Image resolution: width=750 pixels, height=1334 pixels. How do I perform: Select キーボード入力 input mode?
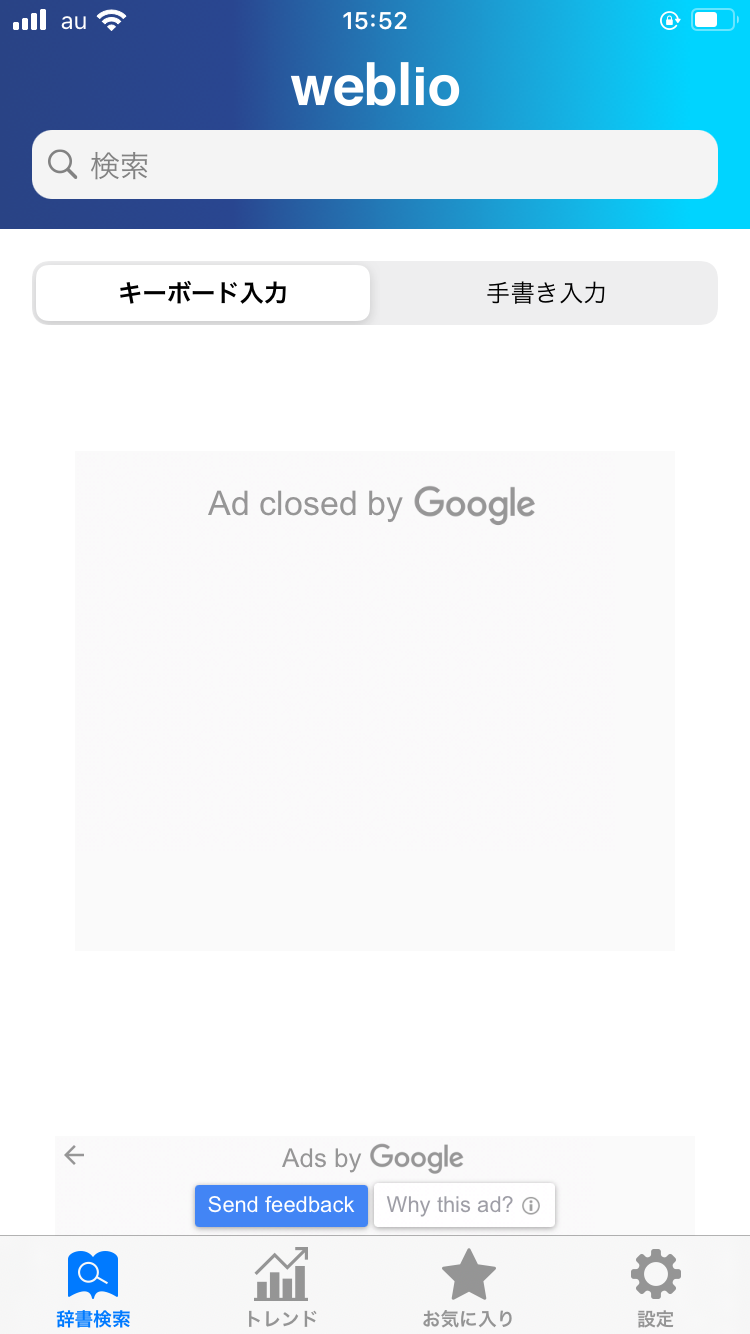click(x=203, y=293)
